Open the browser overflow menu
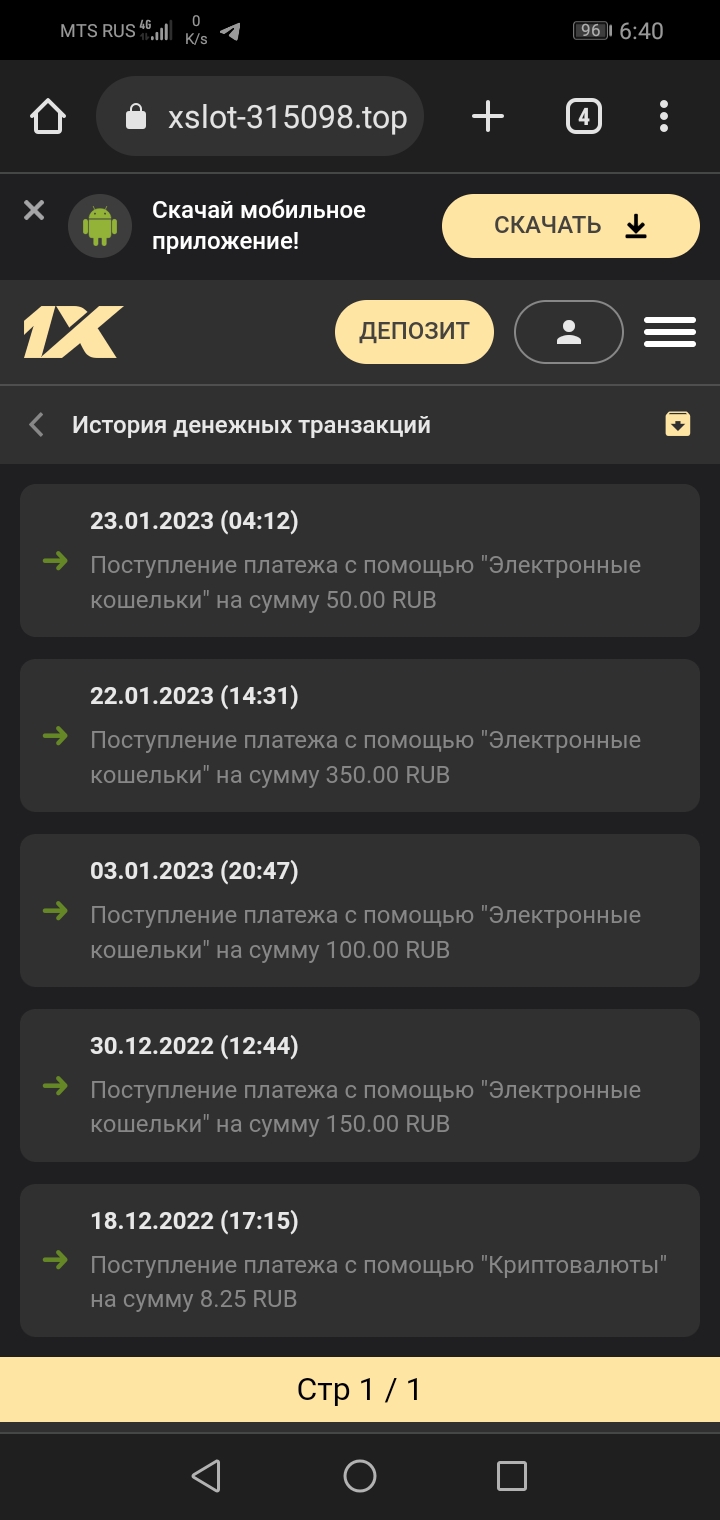The width and height of the screenshot is (720, 1520). tap(664, 118)
